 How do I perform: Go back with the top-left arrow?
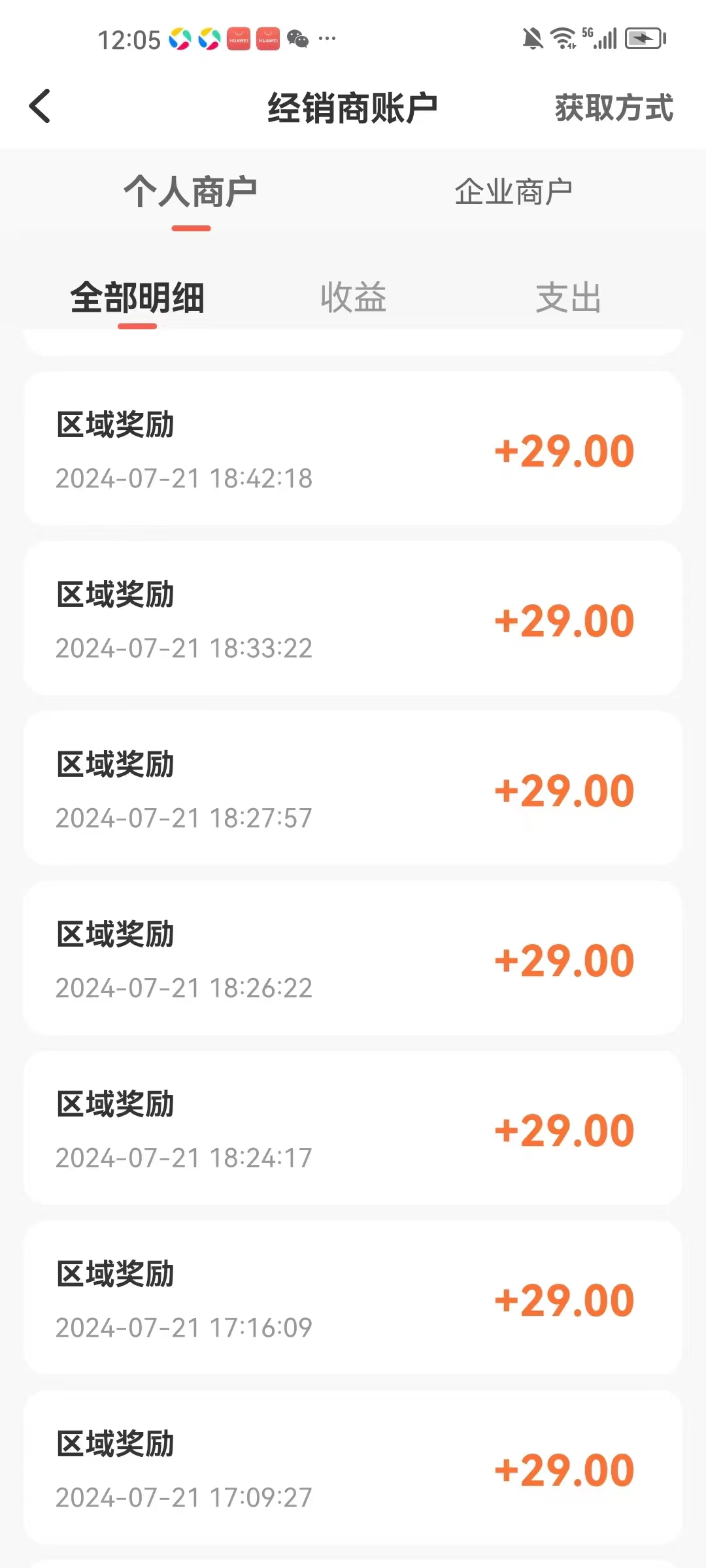pos(40,106)
